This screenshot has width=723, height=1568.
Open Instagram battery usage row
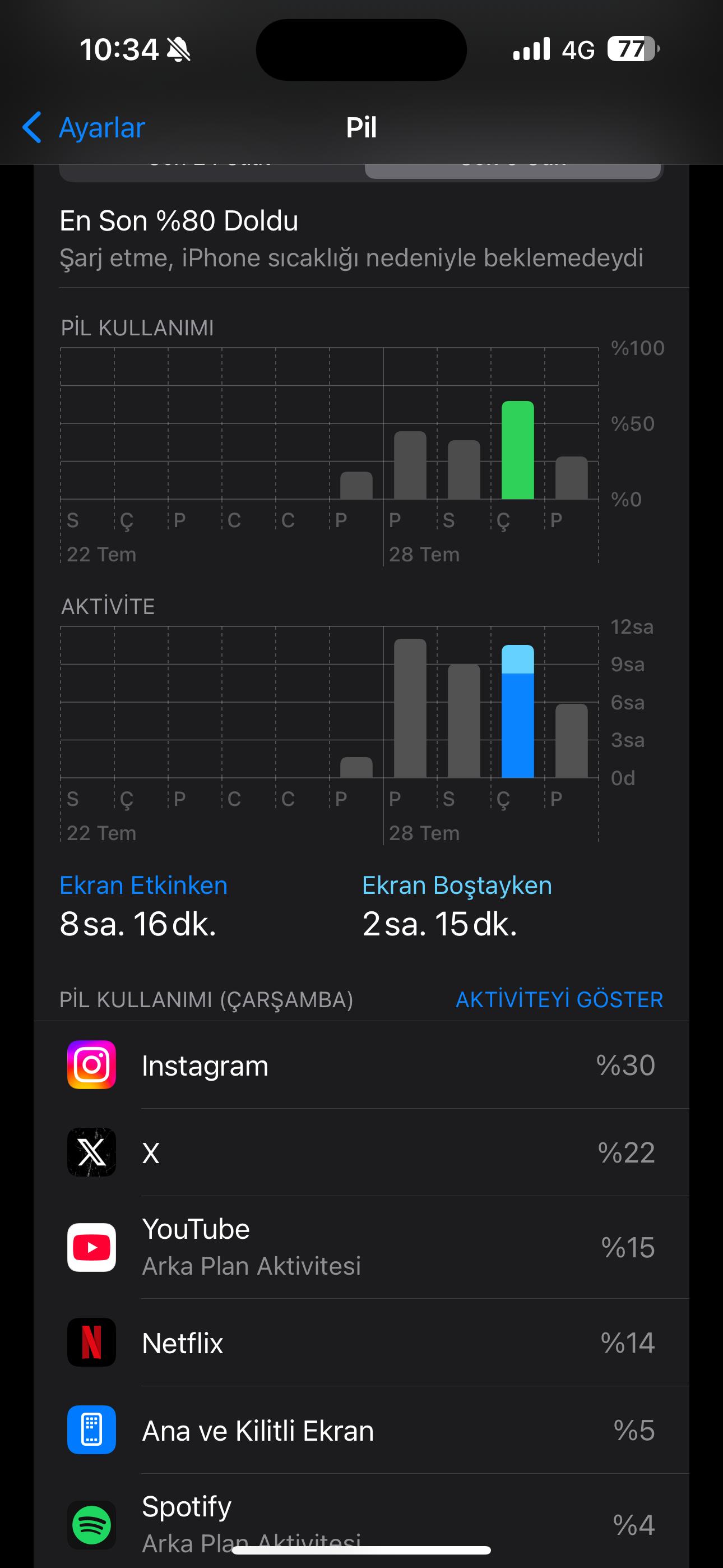click(361, 1065)
